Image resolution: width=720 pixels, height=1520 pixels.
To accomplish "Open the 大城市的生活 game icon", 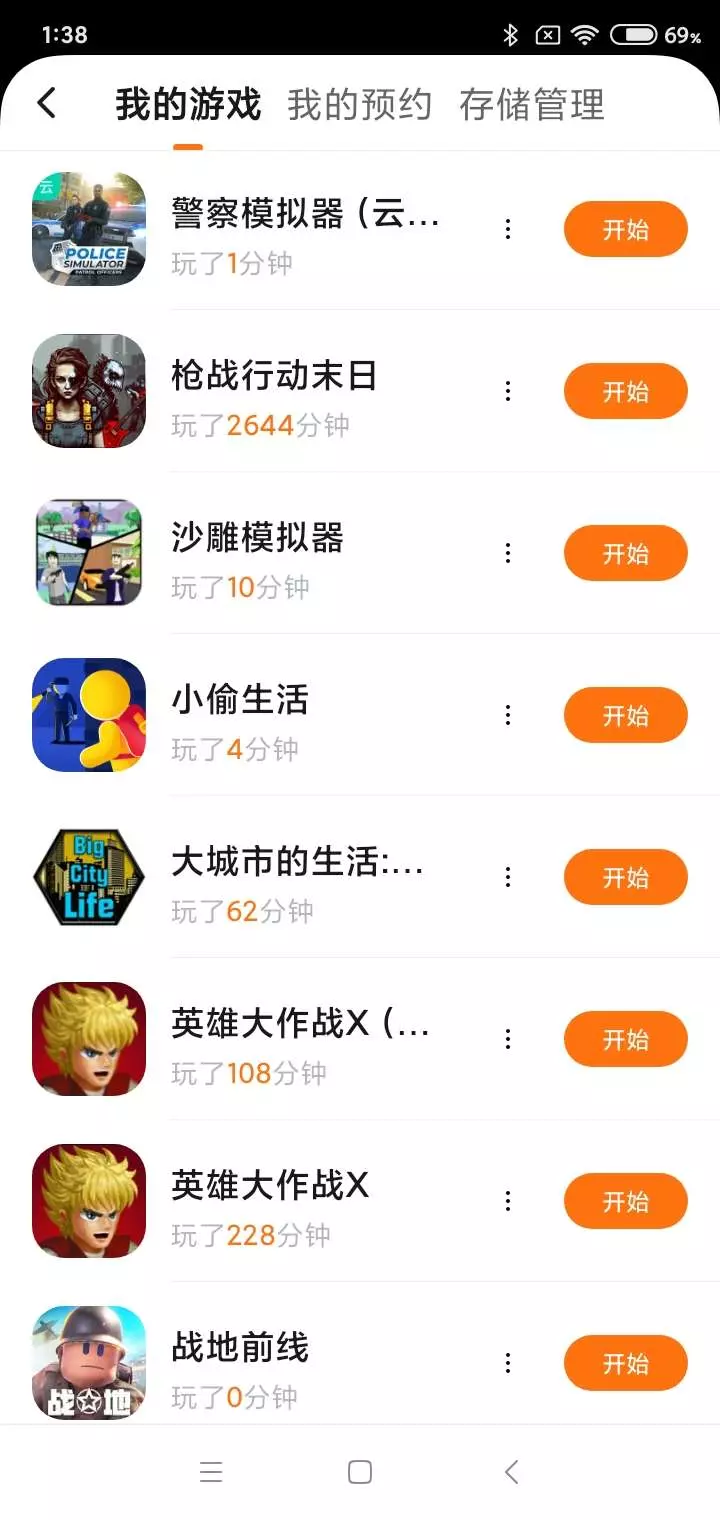I will tap(89, 877).
